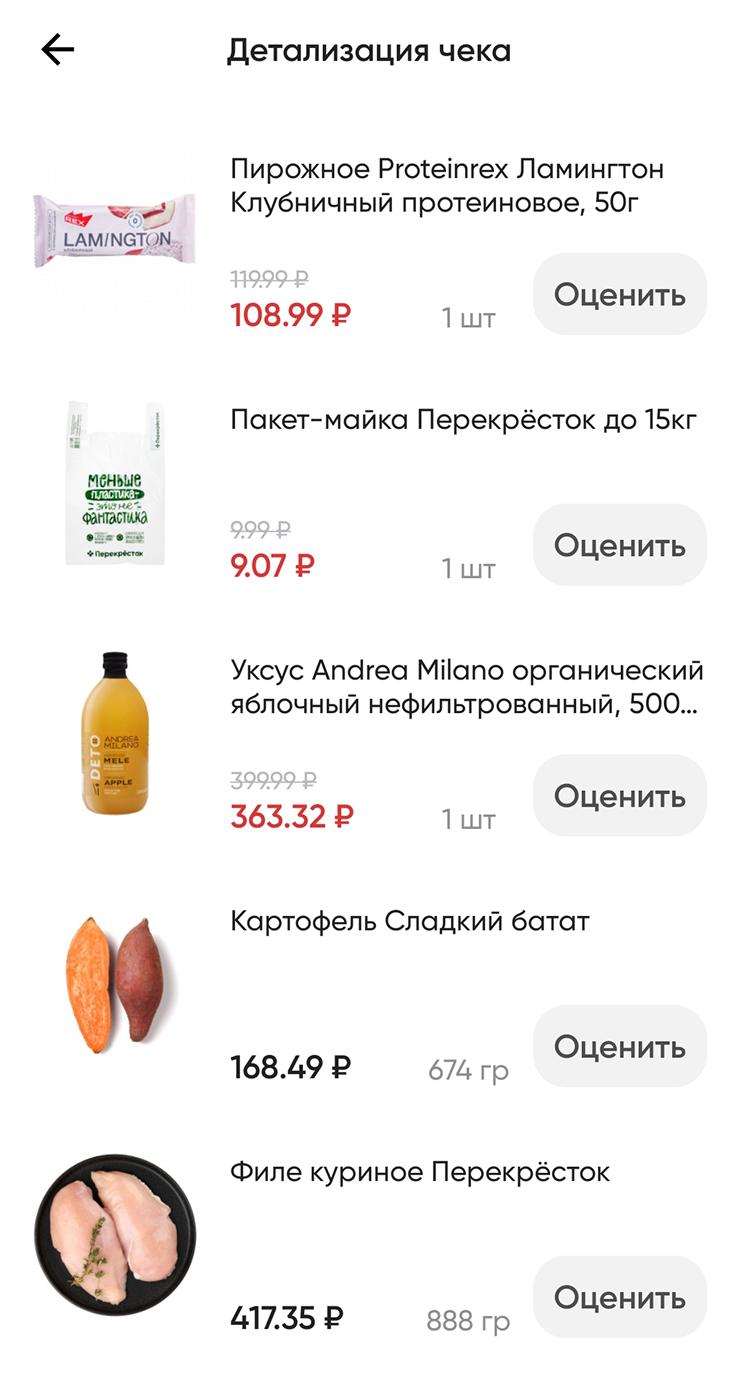Open the sweet potato batat image
The width and height of the screenshot is (740, 1390).
pos(114,982)
